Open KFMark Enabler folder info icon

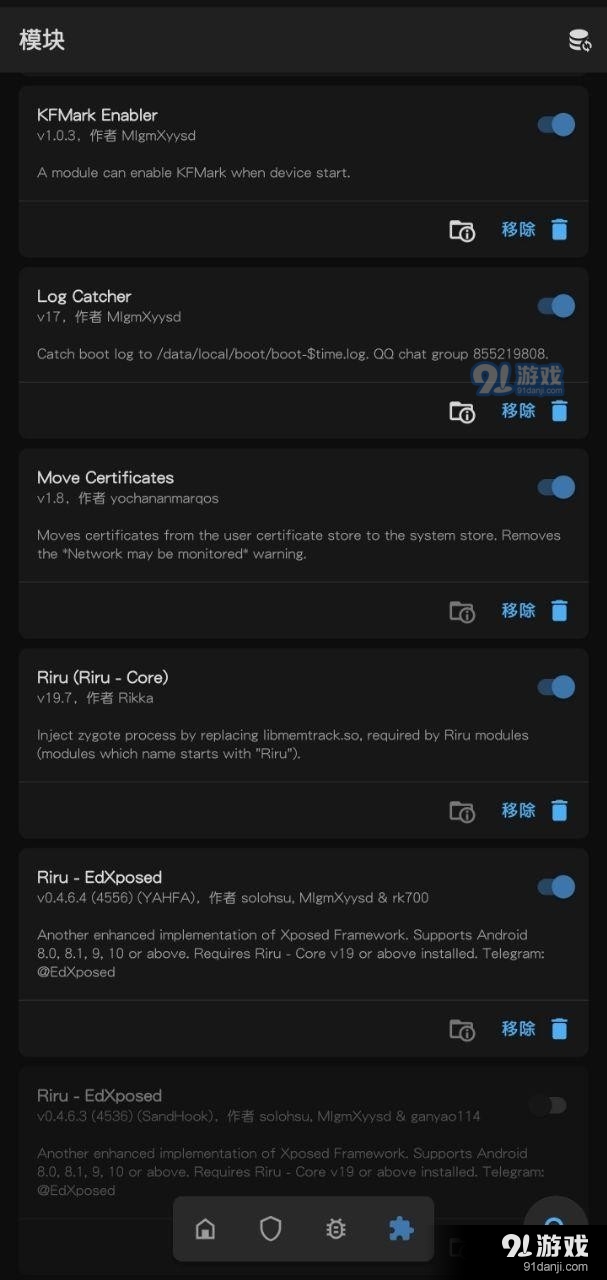pyautogui.click(x=461, y=231)
